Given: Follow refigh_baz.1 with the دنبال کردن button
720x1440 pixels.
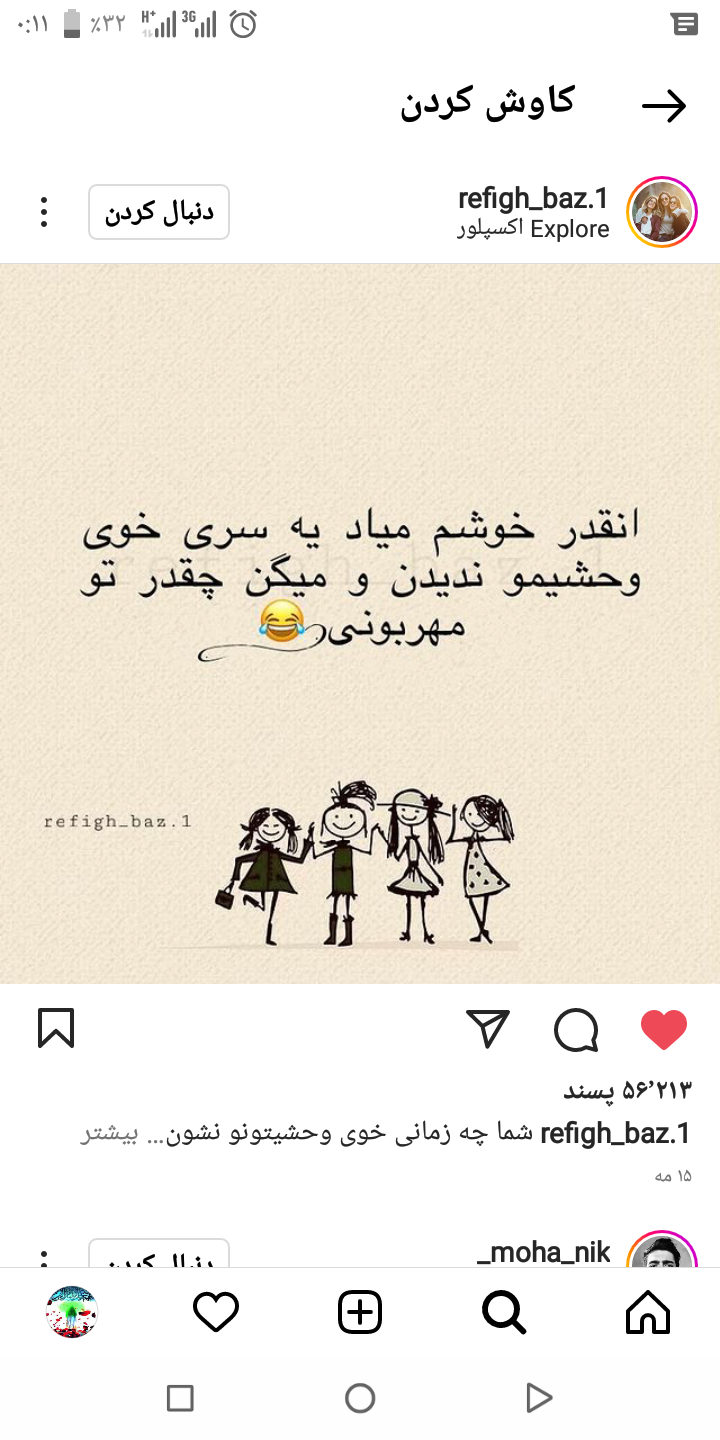Looking at the screenshot, I should (x=159, y=212).
